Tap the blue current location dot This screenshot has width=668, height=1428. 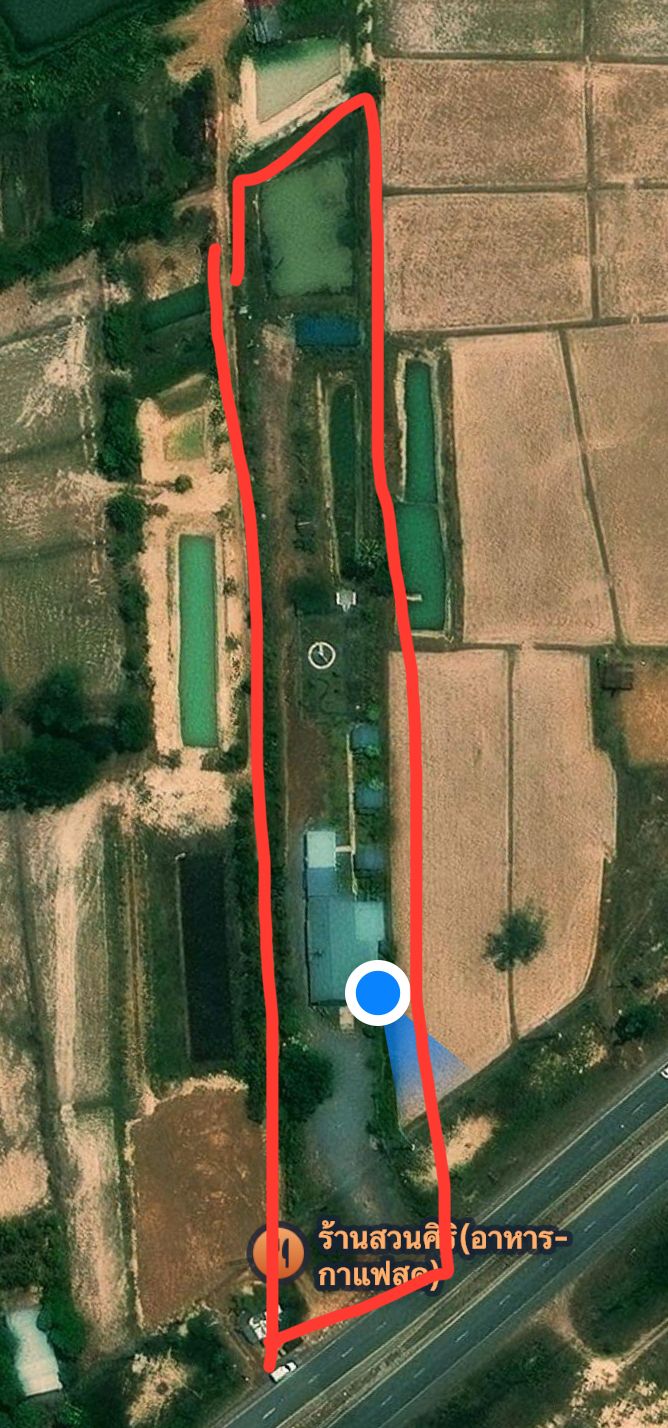[378, 992]
